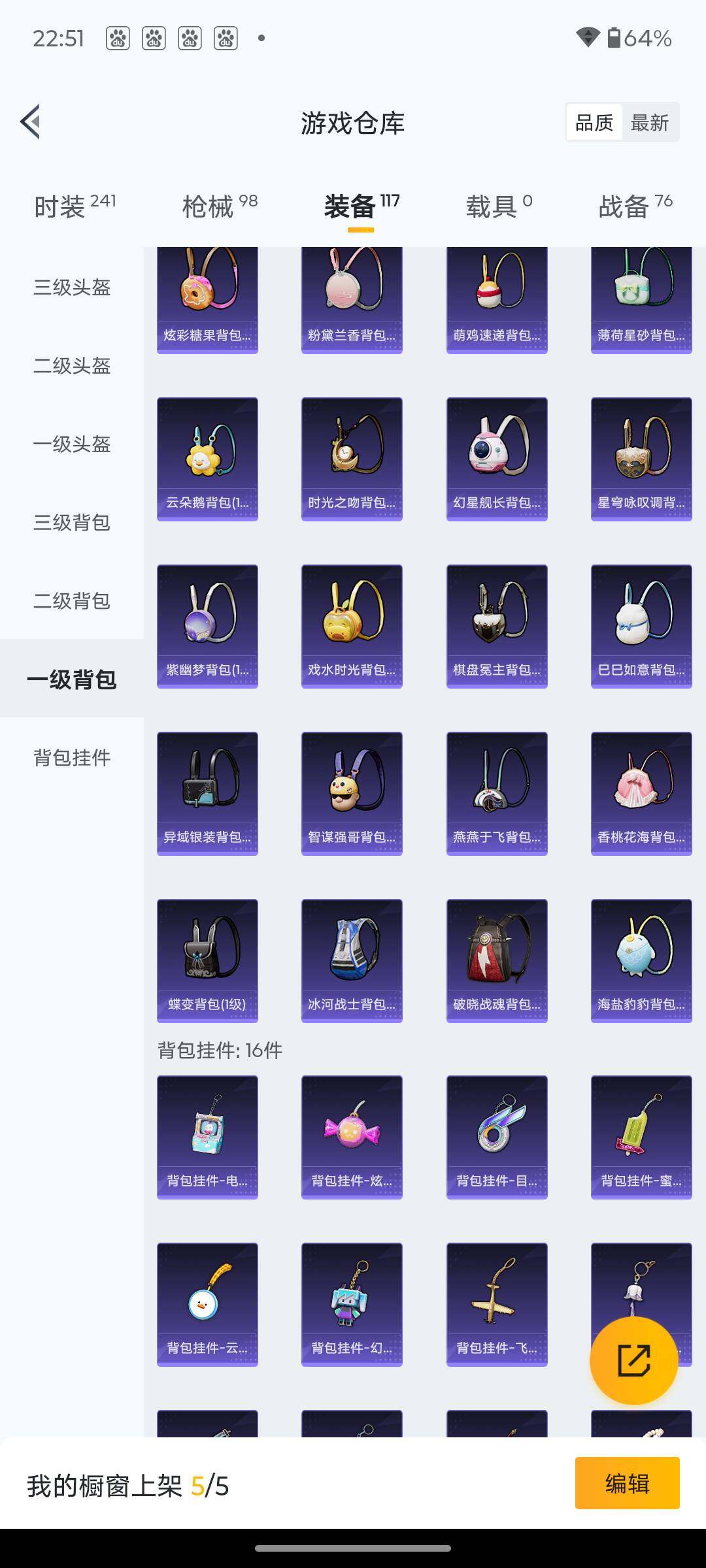Screen dimensions: 706x1568
Task: Jump to the 背包挂件 category
Action: pyautogui.click(x=72, y=757)
